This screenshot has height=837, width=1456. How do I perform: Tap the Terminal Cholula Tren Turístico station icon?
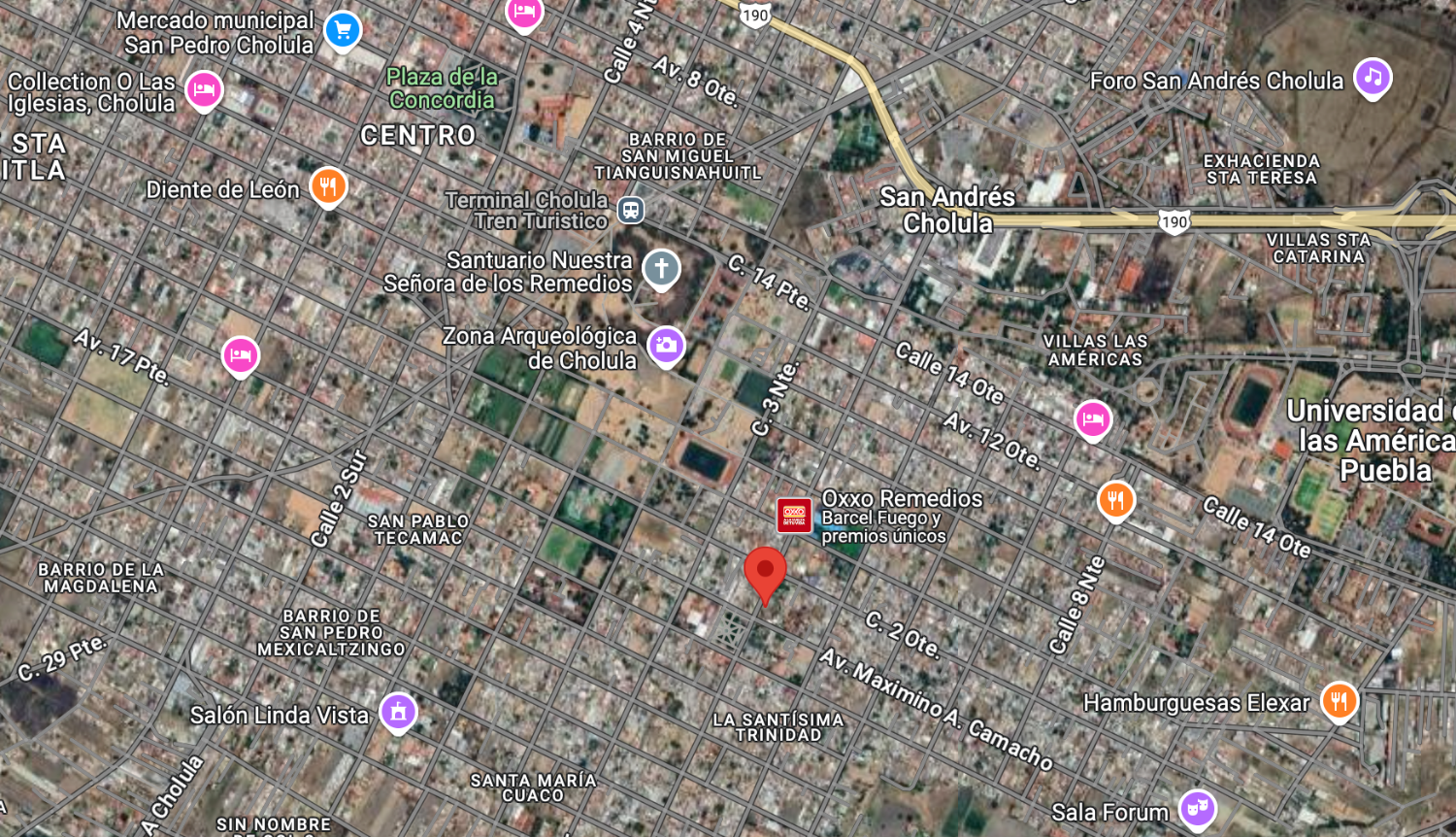[631, 210]
